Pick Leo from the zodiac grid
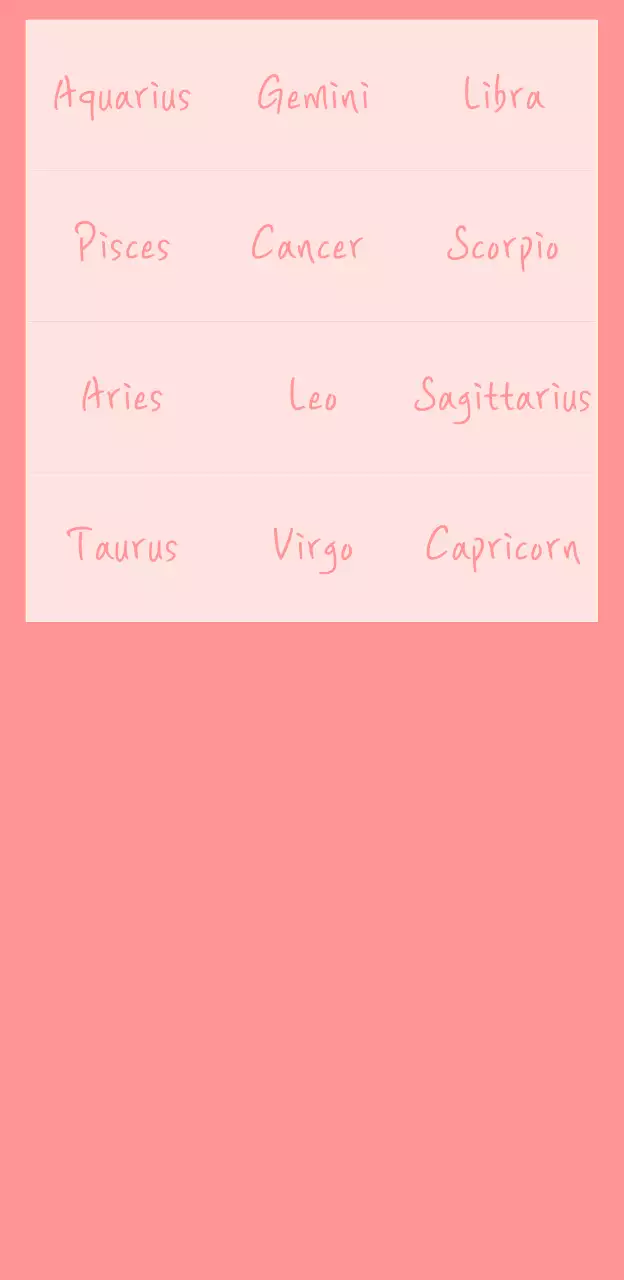This screenshot has height=1280, width=624. tap(313, 397)
